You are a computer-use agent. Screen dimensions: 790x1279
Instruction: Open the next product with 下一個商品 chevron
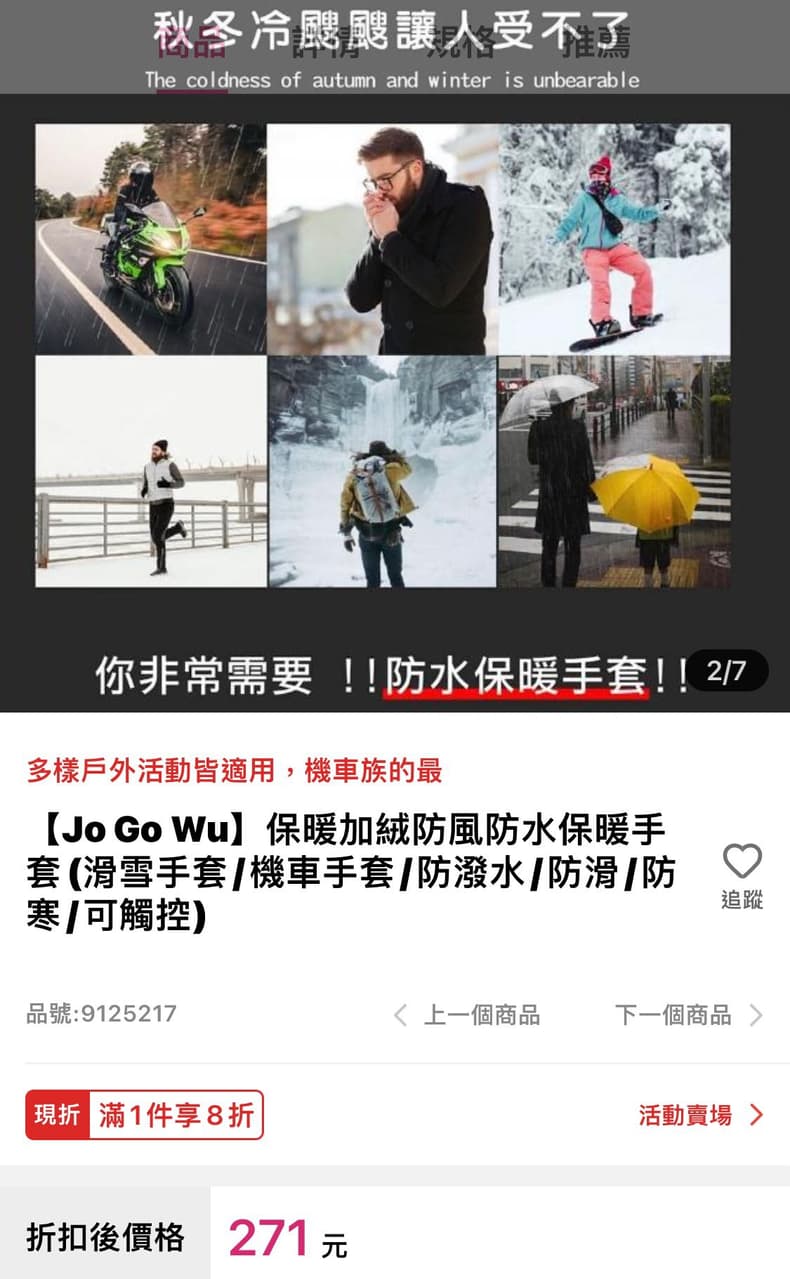(x=757, y=1015)
